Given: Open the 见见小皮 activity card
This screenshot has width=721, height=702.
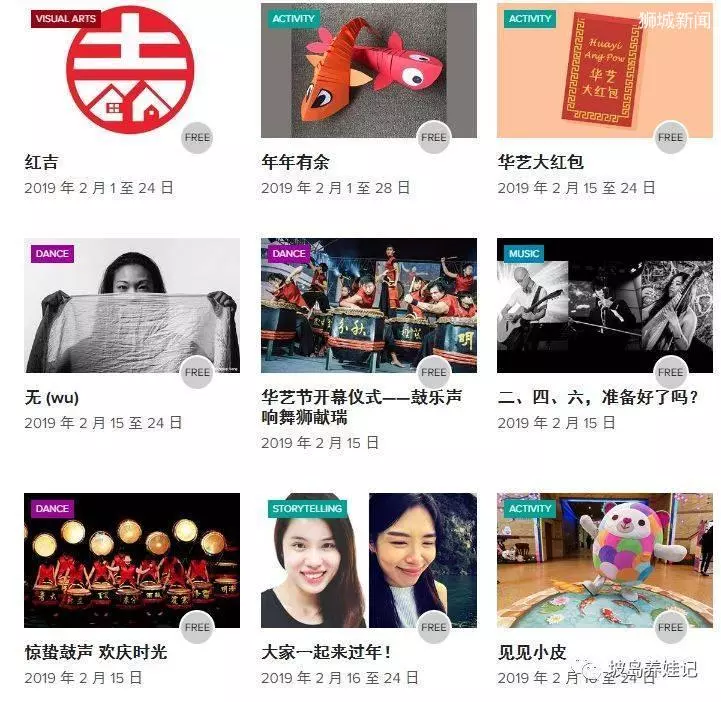Looking at the screenshot, I should [x=604, y=560].
